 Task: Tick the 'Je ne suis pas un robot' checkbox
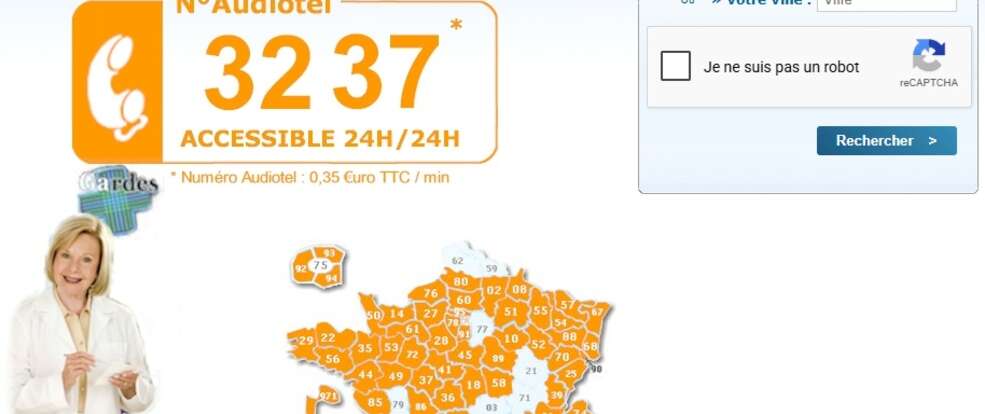[x=676, y=67]
